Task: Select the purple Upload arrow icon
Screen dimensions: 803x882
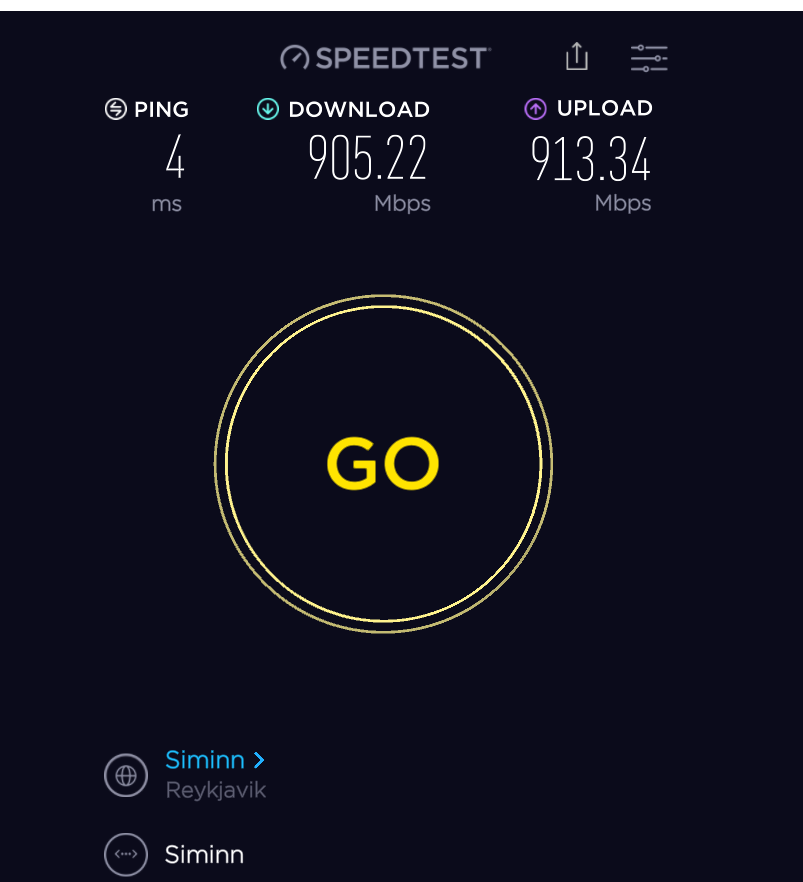Action: [x=534, y=108]
